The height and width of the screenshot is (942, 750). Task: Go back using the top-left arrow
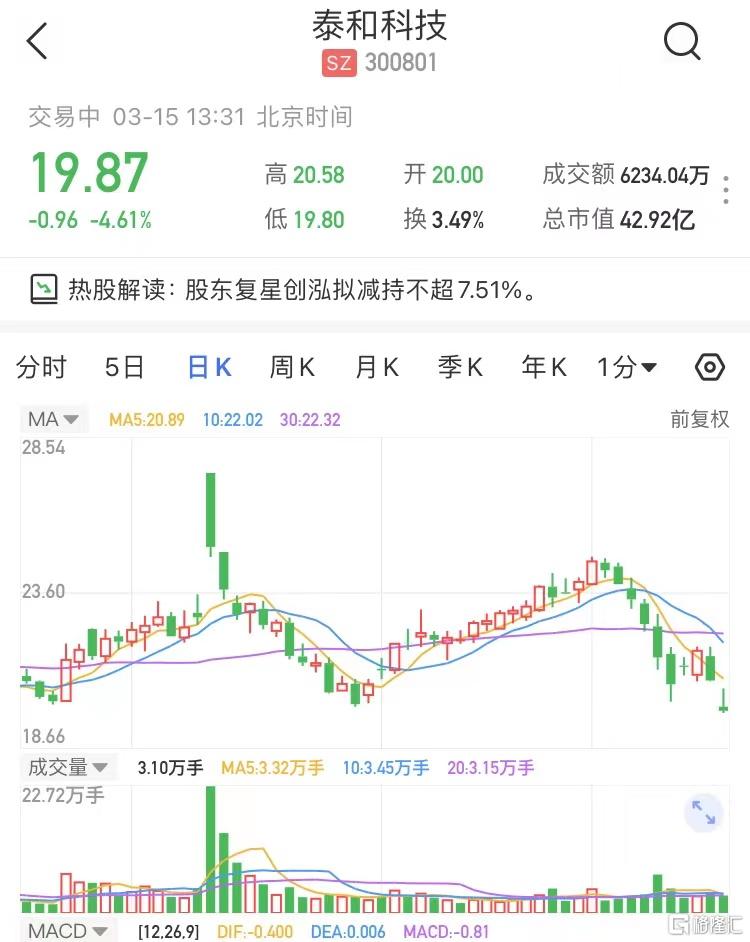[38, 41]
